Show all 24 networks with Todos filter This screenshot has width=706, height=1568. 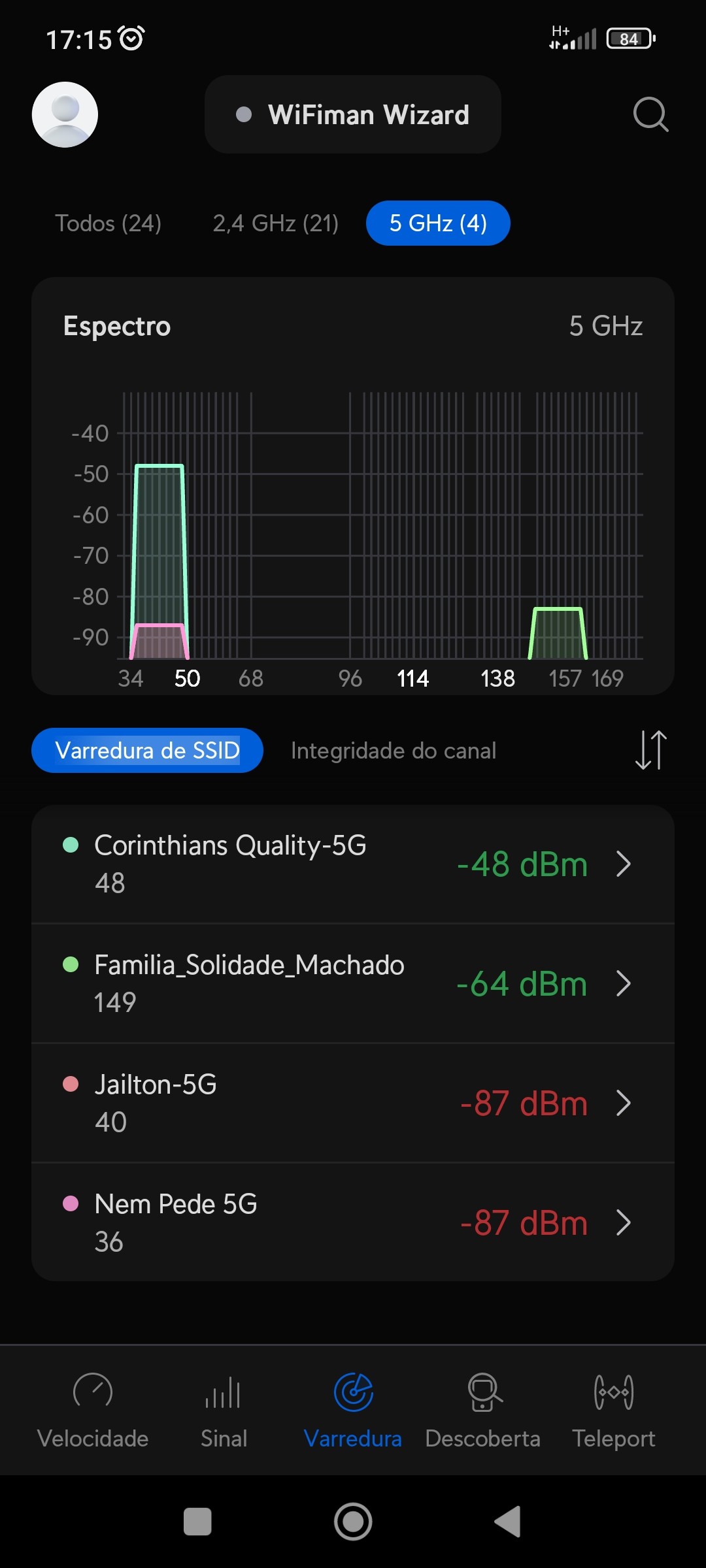[x=108, y=223]
